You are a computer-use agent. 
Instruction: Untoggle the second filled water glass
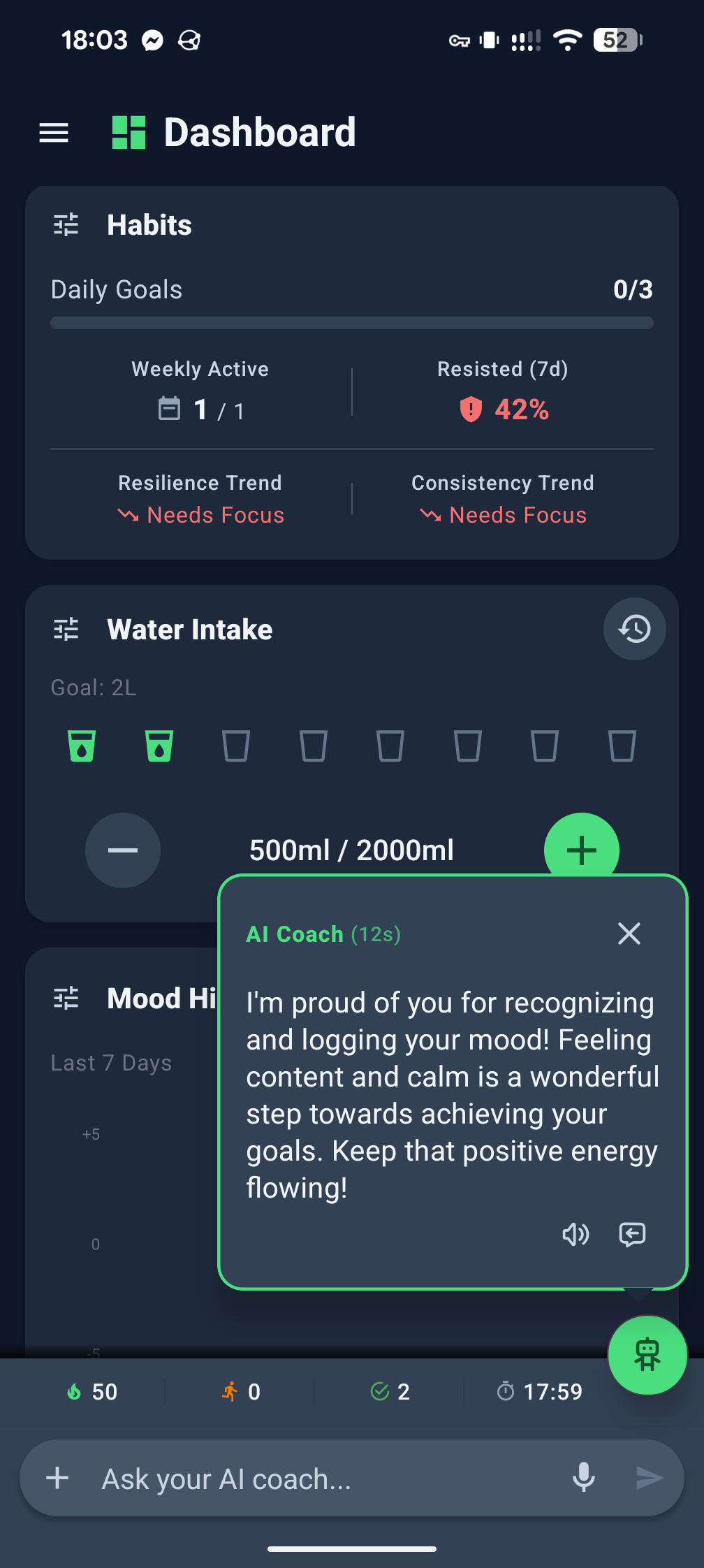[159, 746]
